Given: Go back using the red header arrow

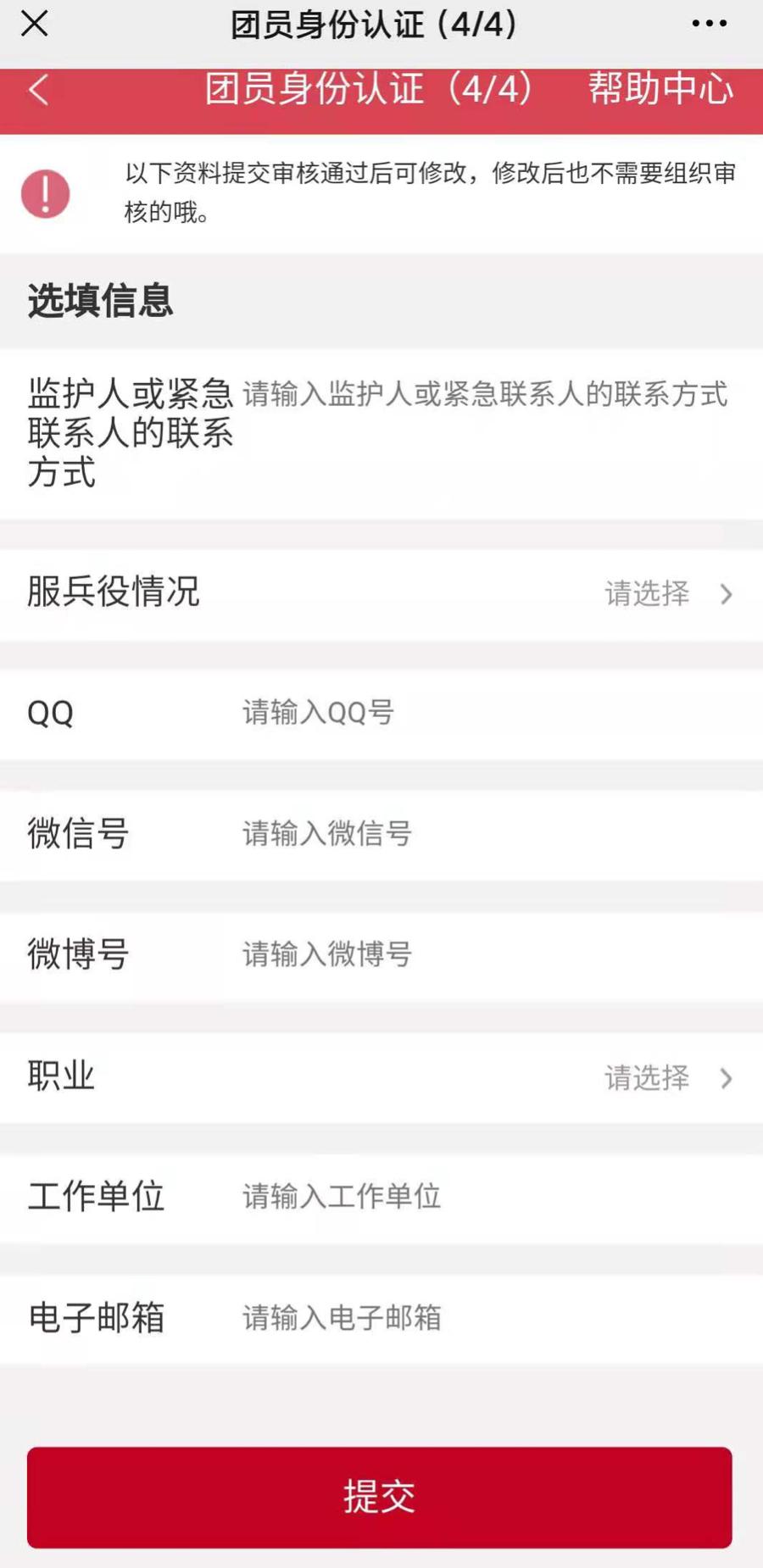Looking at the screenshot, I should click(x=39, y=90).
